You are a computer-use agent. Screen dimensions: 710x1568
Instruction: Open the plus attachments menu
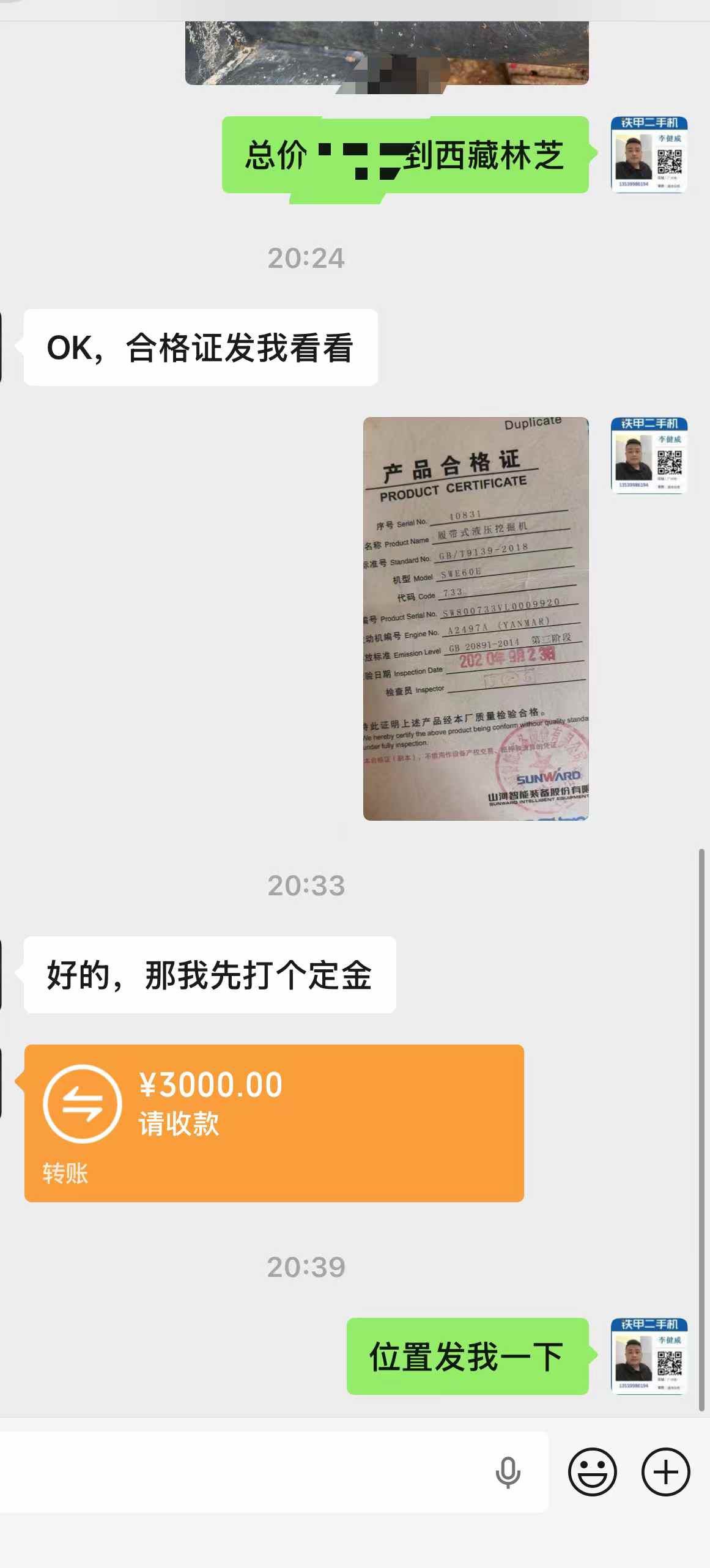click(x=665, y=1472)
